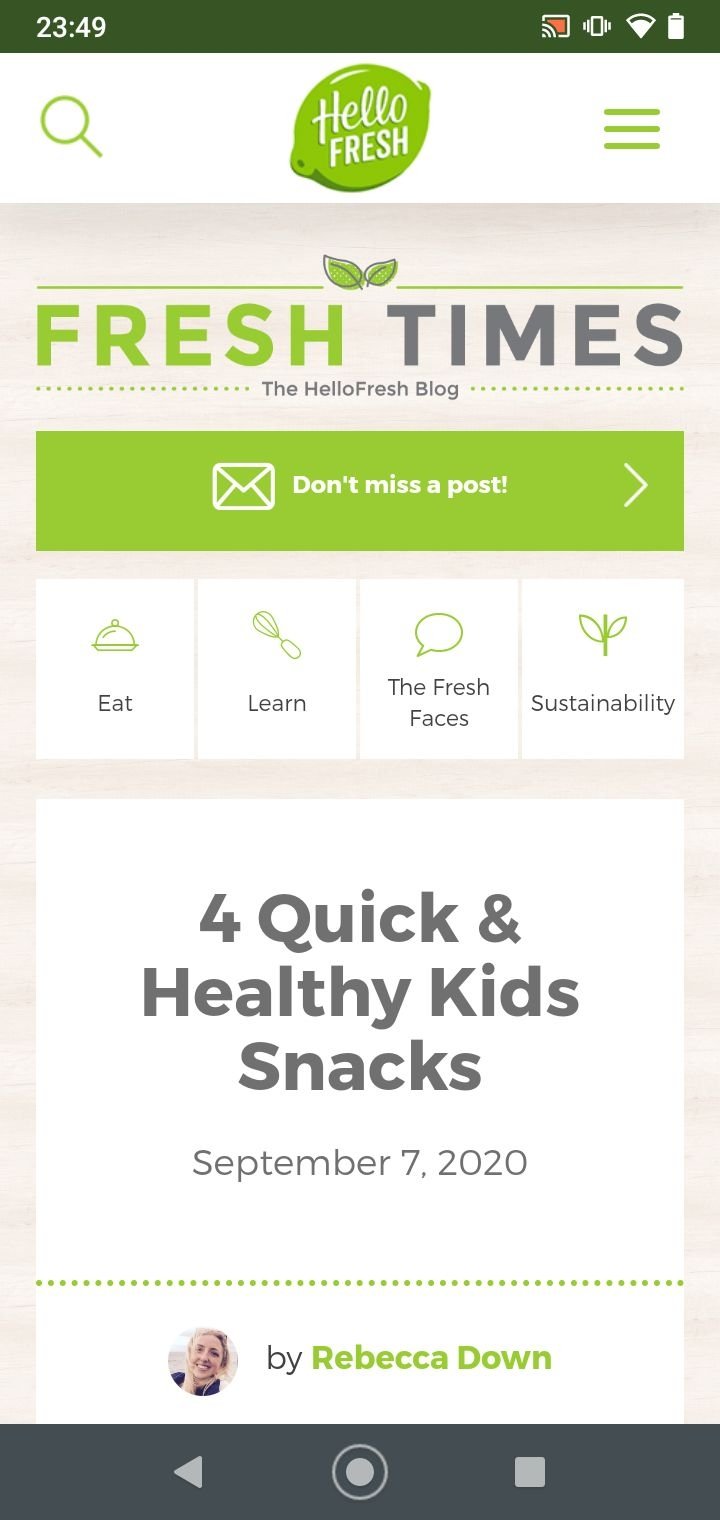
Task: Go back using the system back button
Action: coord(188,1472)
